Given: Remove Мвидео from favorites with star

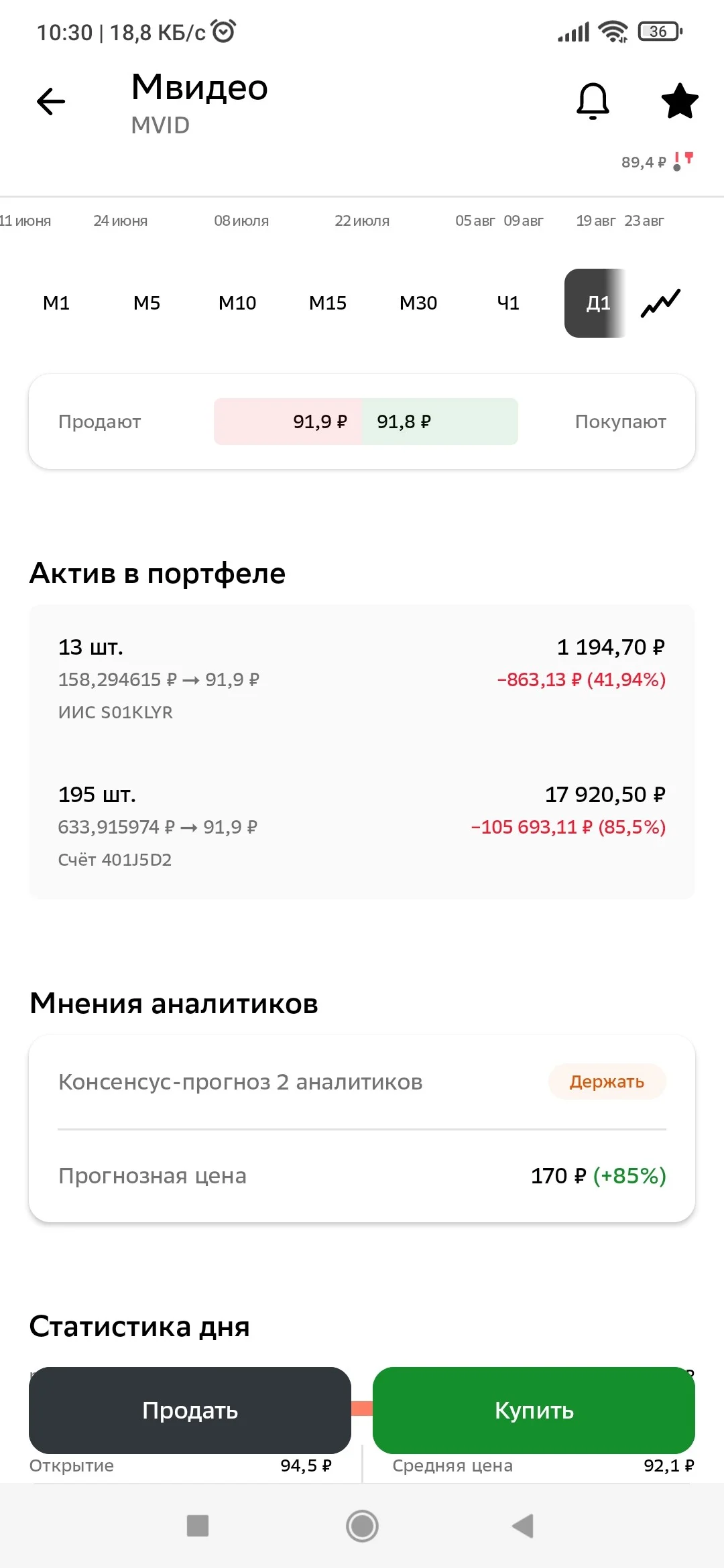Looking at the screenshot, I should point(680,101).
